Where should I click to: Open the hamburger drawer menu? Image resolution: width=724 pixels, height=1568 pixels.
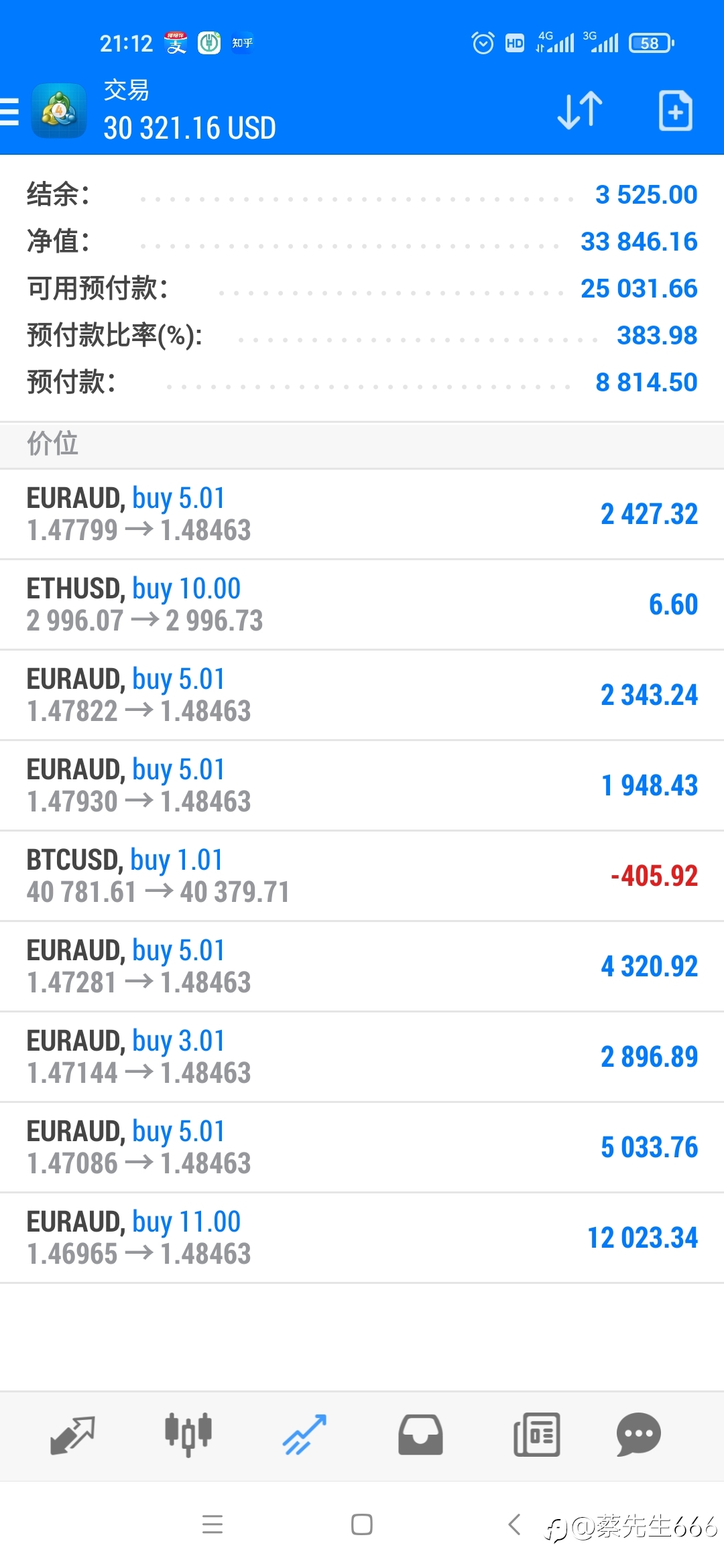(x=9, y=112)
